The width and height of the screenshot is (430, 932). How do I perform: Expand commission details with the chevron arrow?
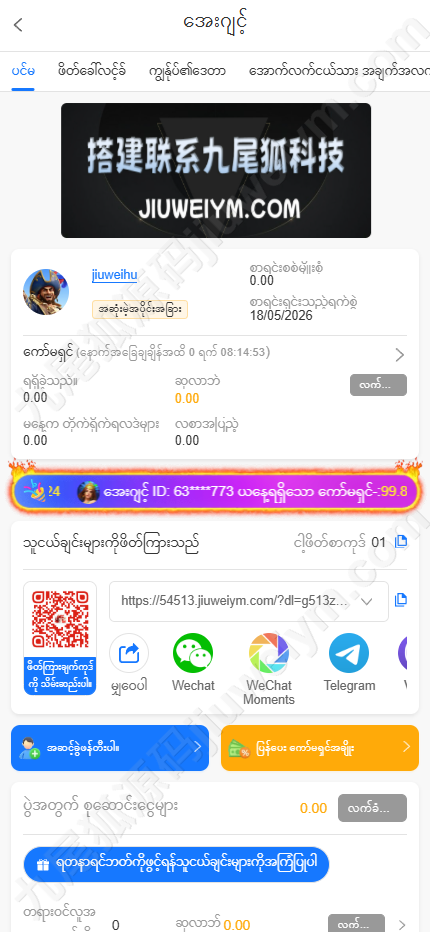click(400, 355)
